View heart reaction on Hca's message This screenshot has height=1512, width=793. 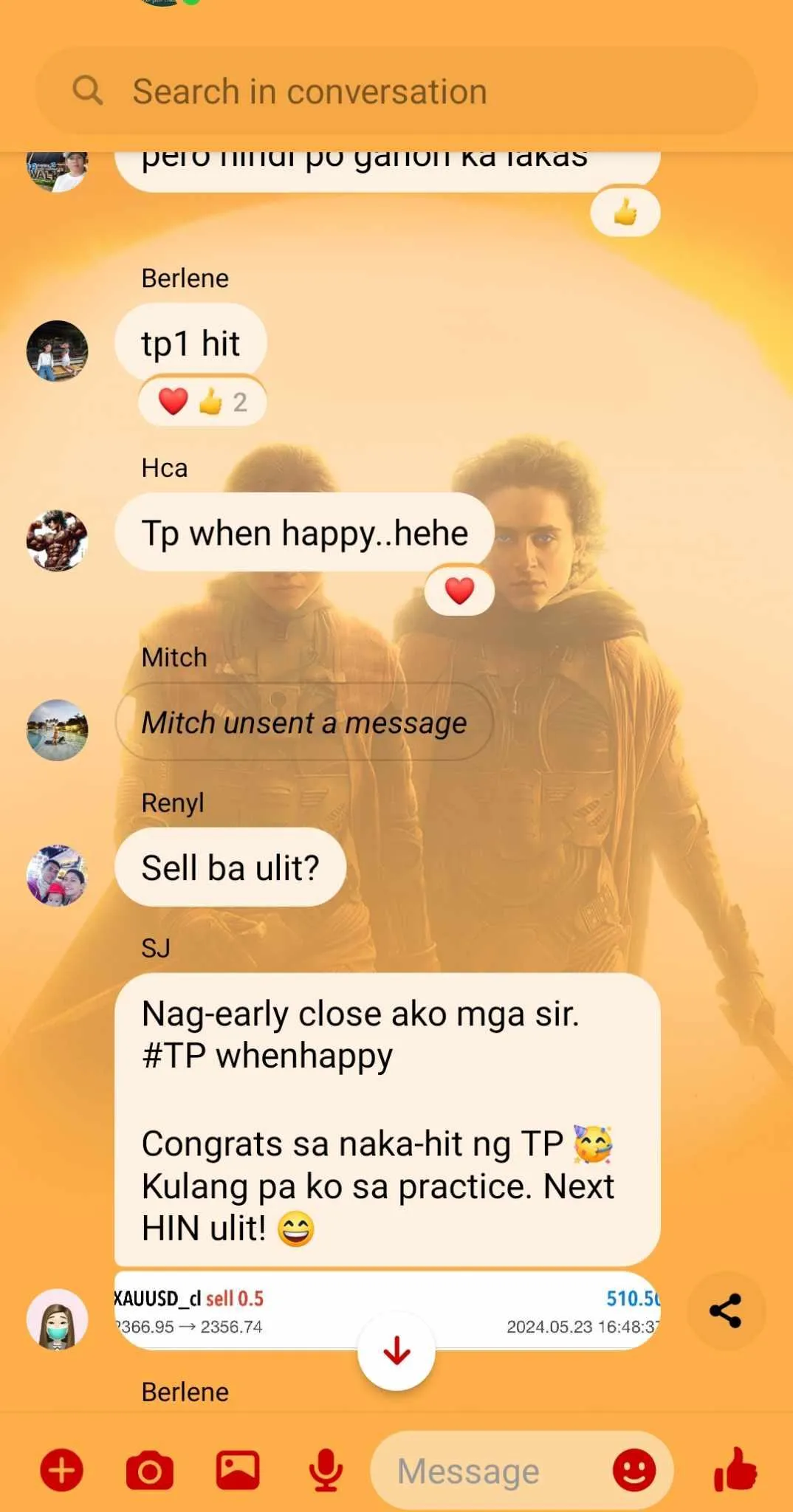click(459, 591)
